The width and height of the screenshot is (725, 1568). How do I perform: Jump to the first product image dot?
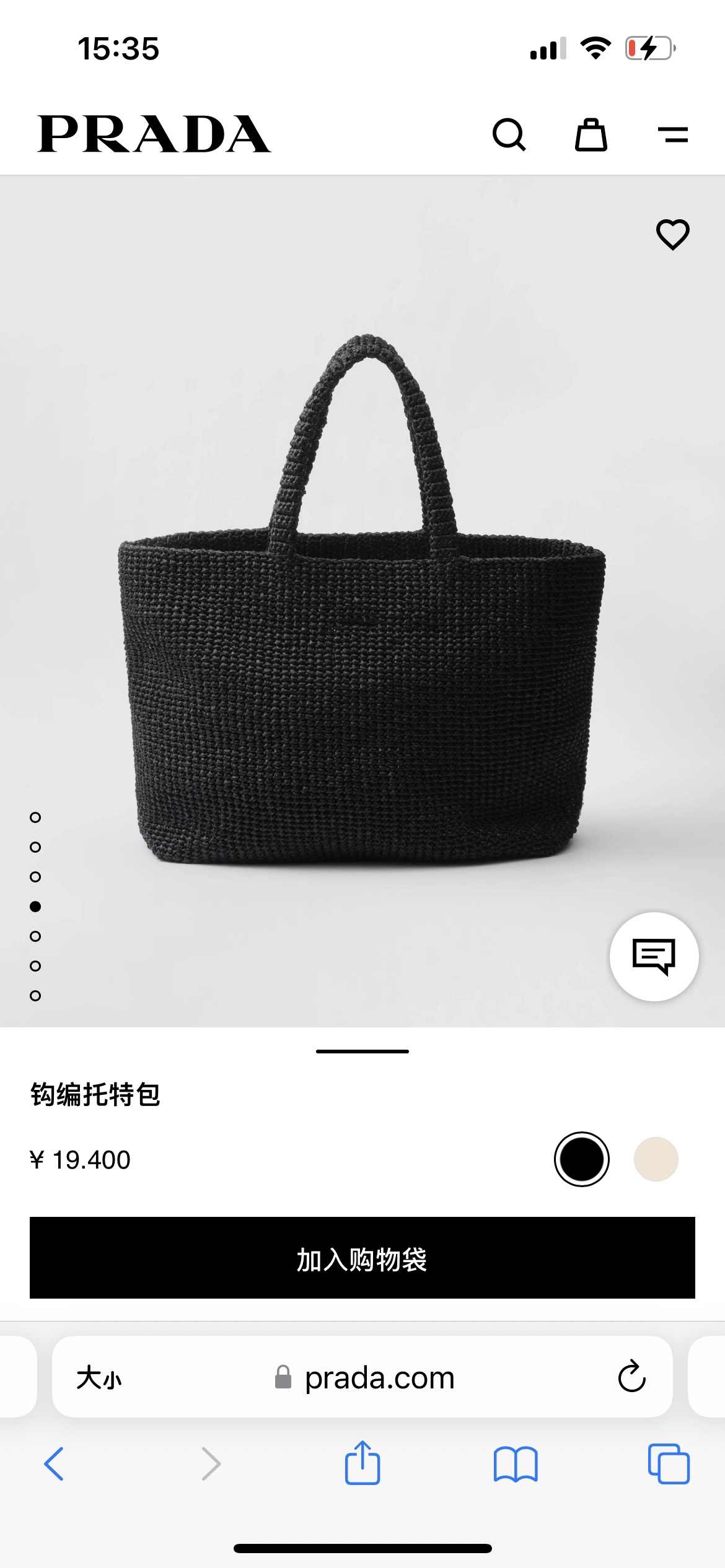pos(35,817)
